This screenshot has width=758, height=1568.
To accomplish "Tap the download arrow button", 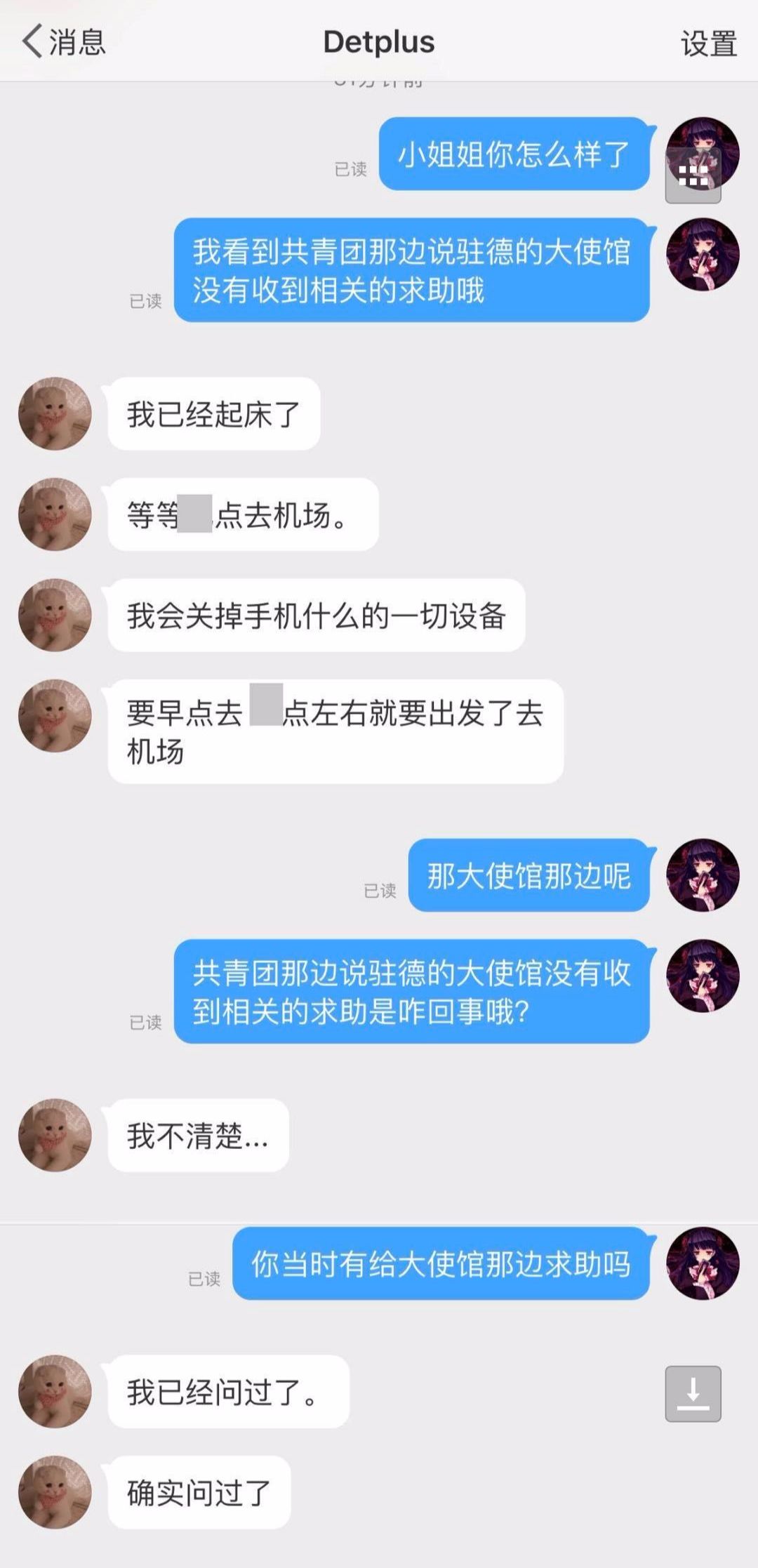I will tap(693, 1393).
